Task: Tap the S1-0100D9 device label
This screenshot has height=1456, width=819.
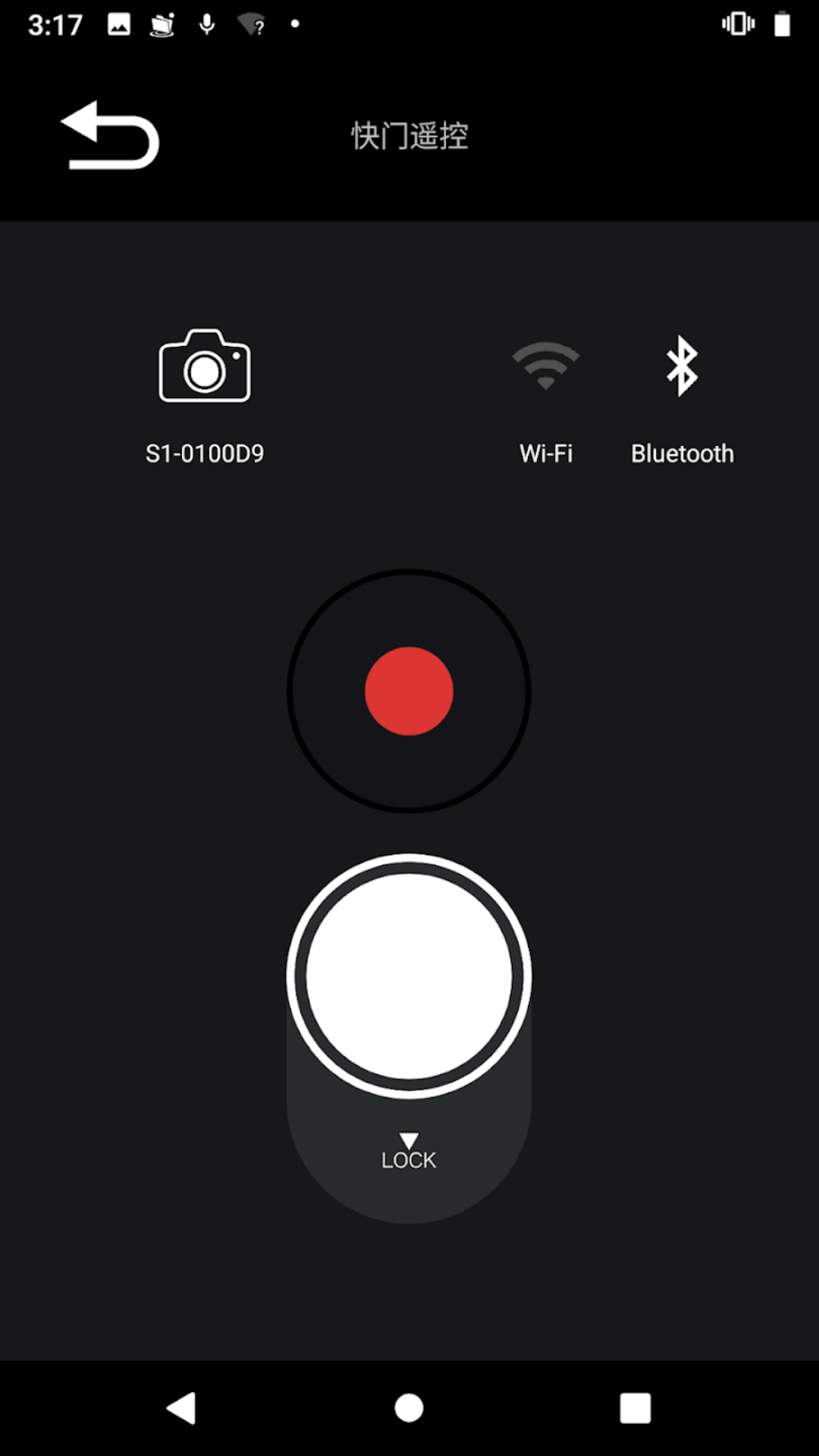Action: click(203, 453)
